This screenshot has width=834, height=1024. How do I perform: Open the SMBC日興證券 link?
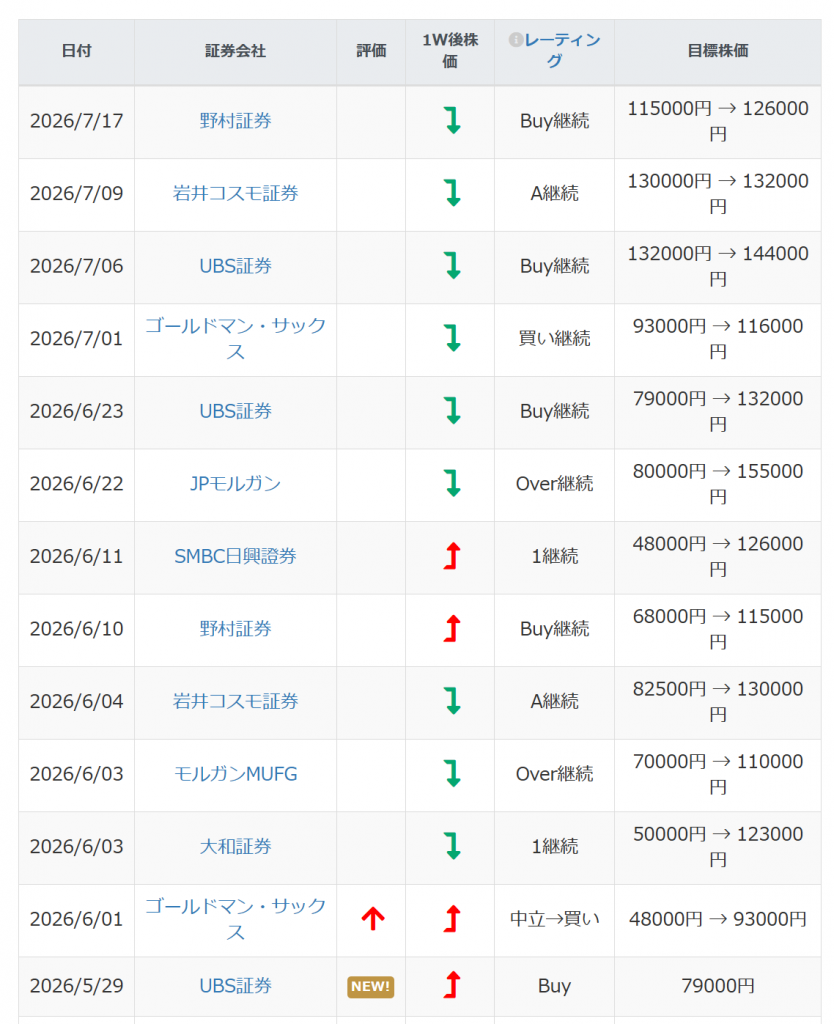pos(235,556)
